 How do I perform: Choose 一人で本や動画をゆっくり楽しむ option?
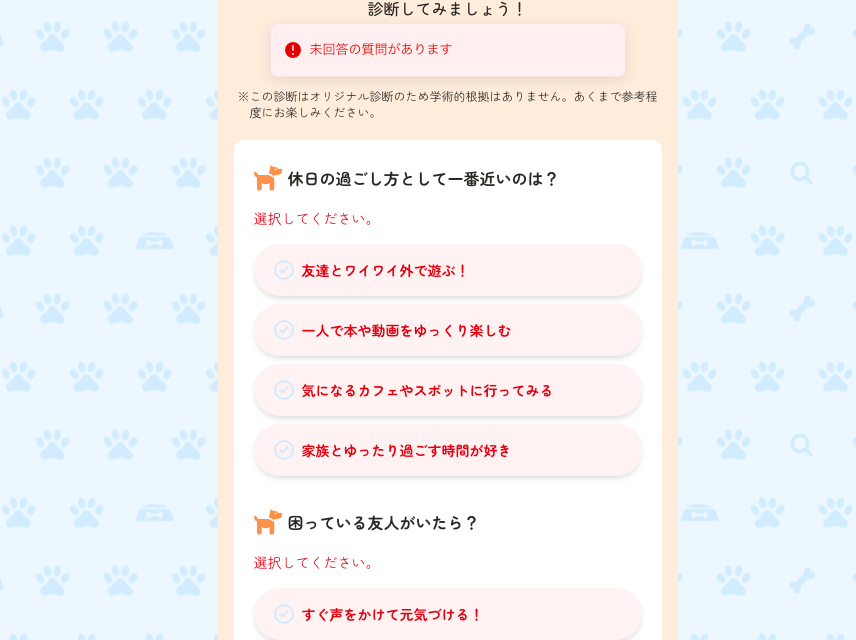[447, 330]
